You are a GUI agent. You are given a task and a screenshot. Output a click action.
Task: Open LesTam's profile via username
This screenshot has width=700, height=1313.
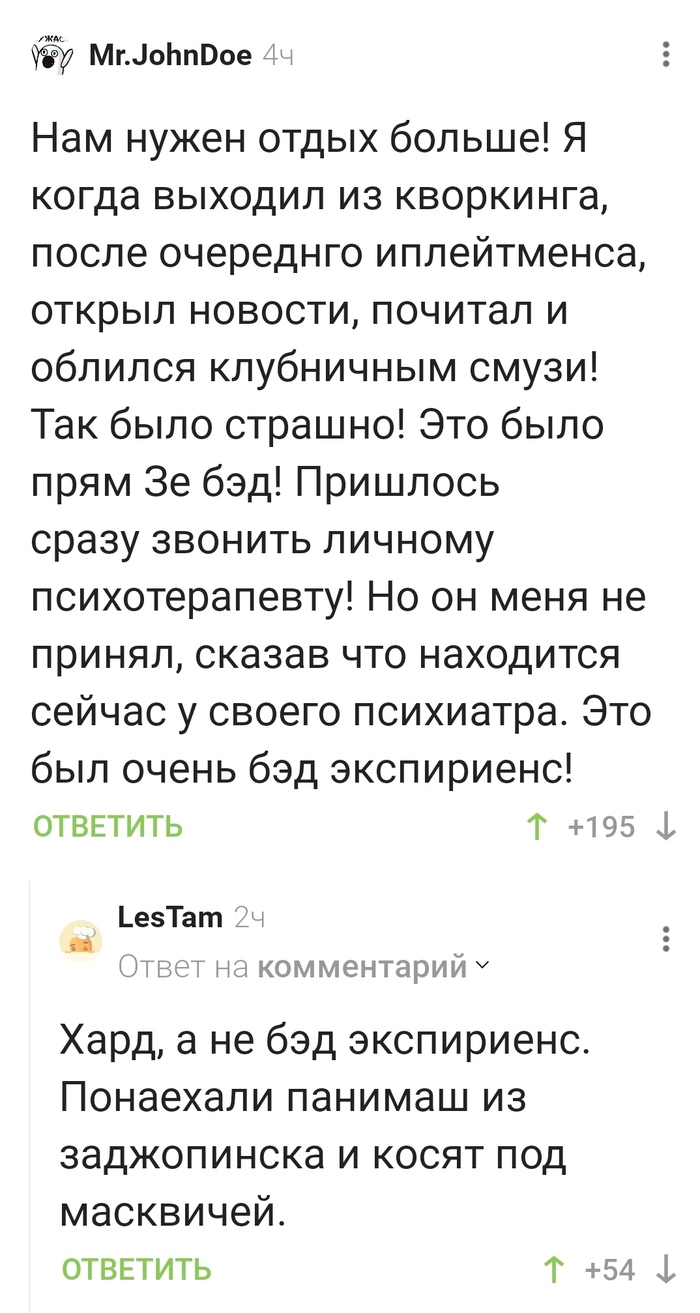point(170,917)
